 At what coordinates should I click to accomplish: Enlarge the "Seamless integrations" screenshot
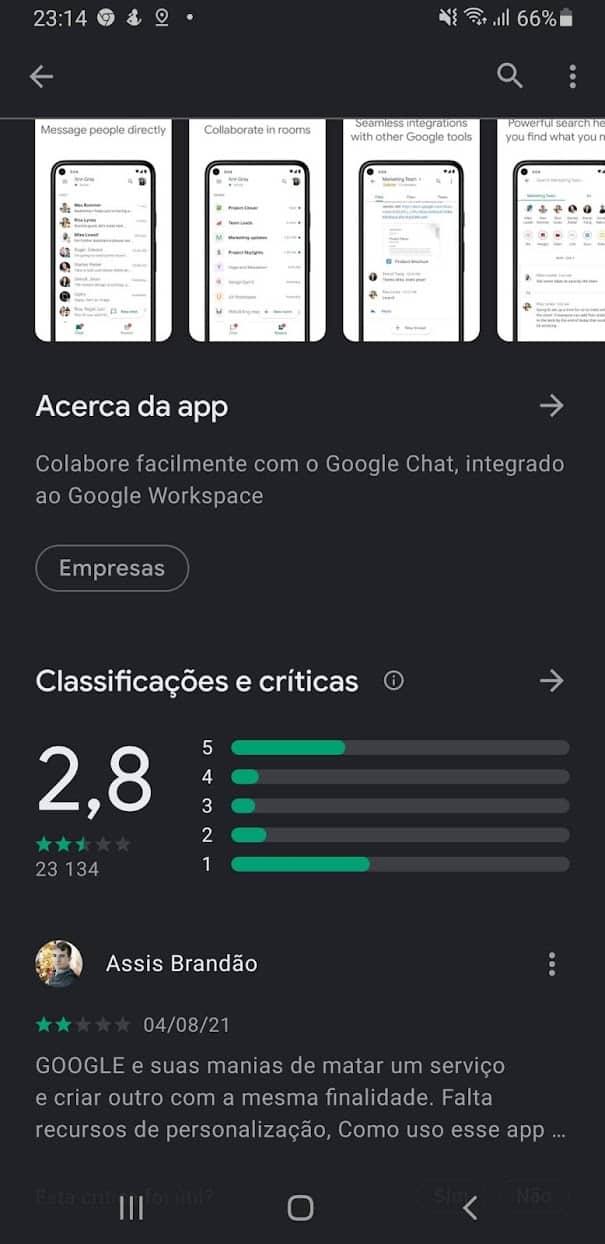(411, 232)
